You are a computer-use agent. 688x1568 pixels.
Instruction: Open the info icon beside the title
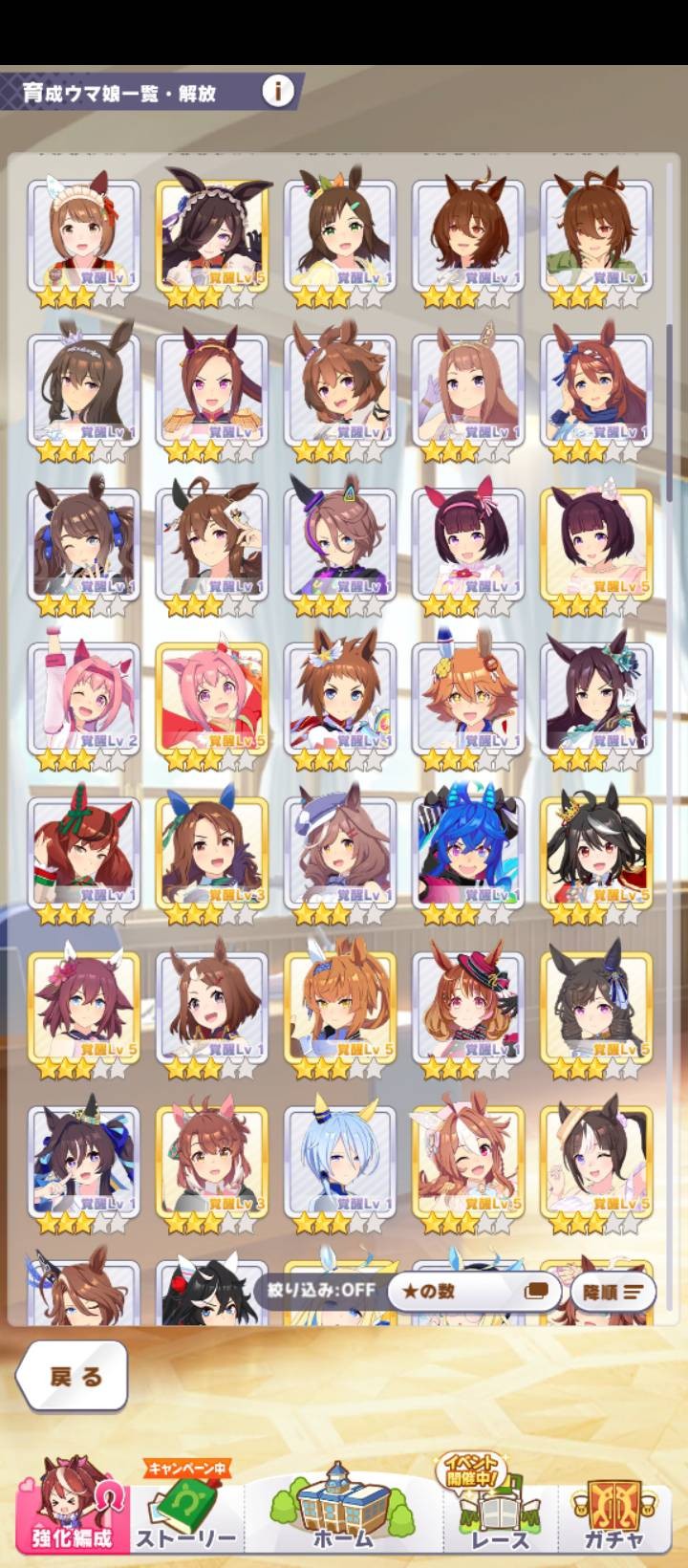click(x=278, y=91)
